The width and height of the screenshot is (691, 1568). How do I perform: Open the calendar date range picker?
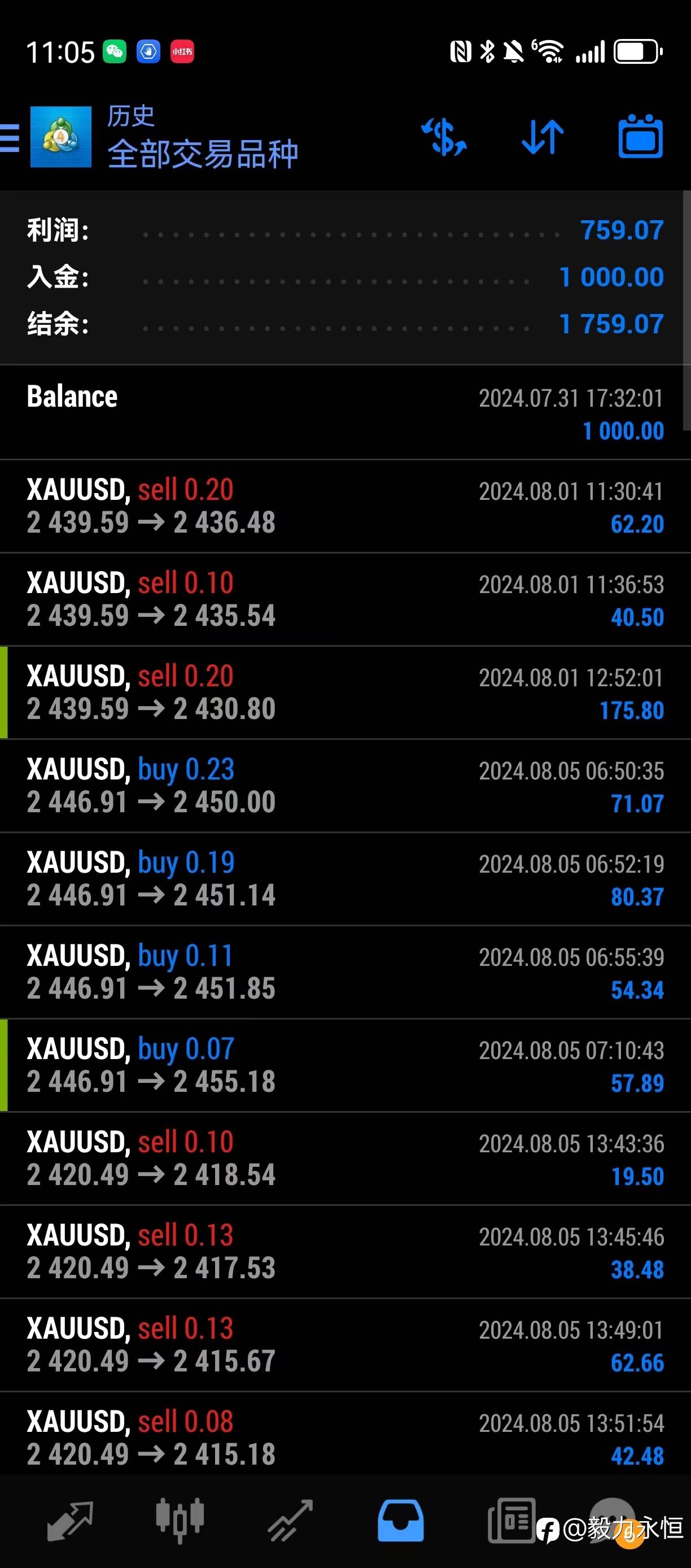[x=640, y=138]
